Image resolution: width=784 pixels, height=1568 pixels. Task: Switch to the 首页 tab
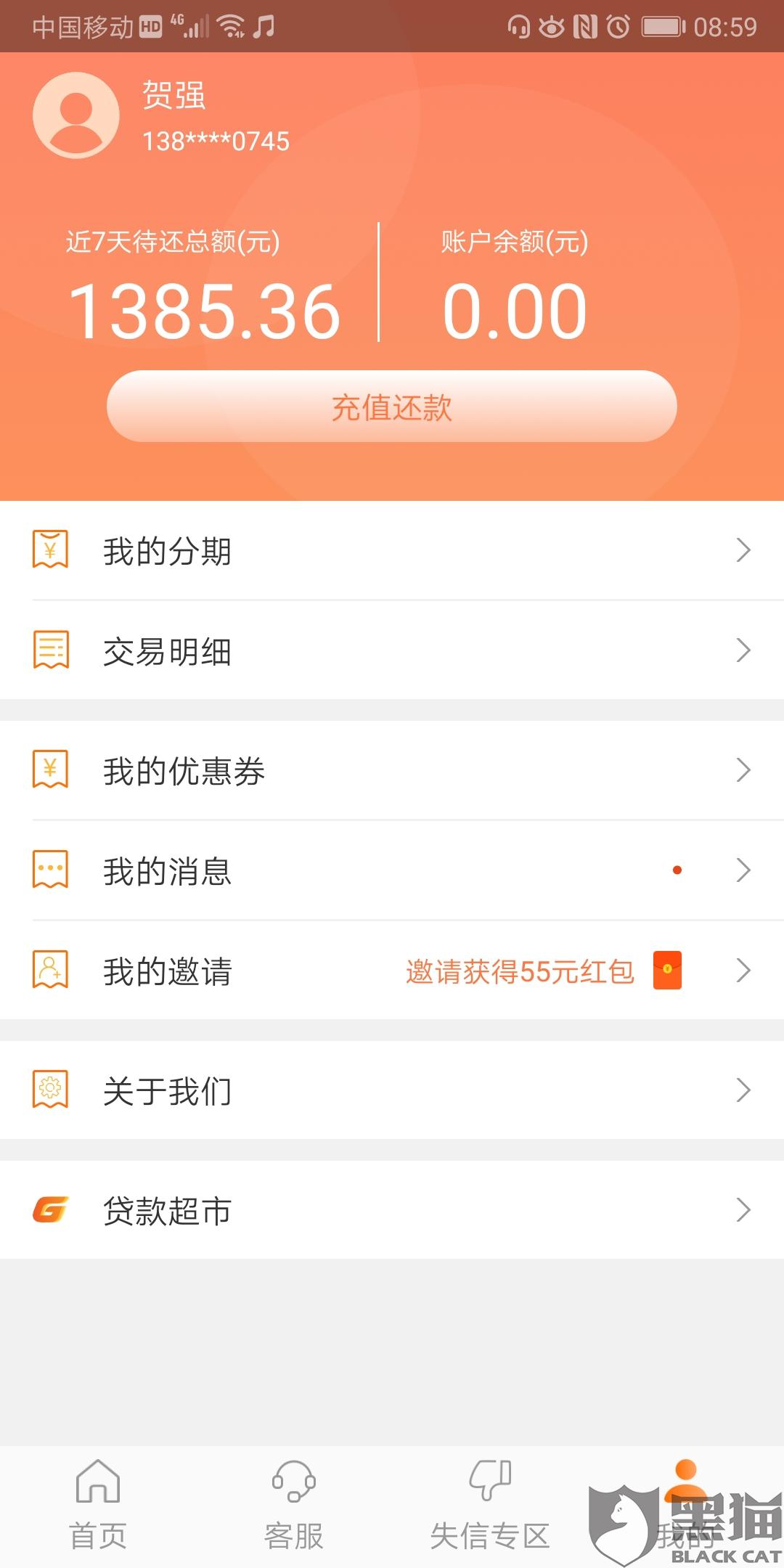tap(98, 1506)
